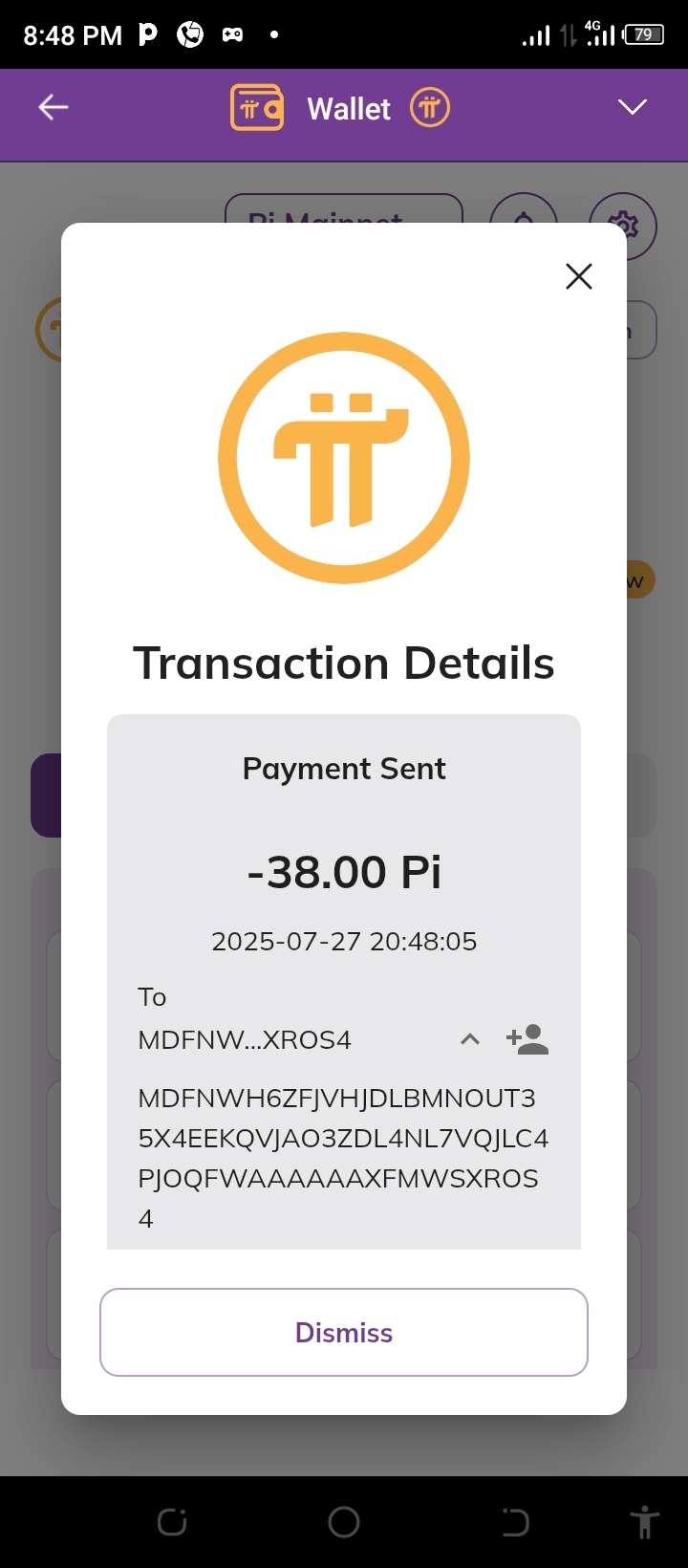Go back with the header arrow
Screen dimensions: 688x1568
pyautogui.click(x=54, y=107)
